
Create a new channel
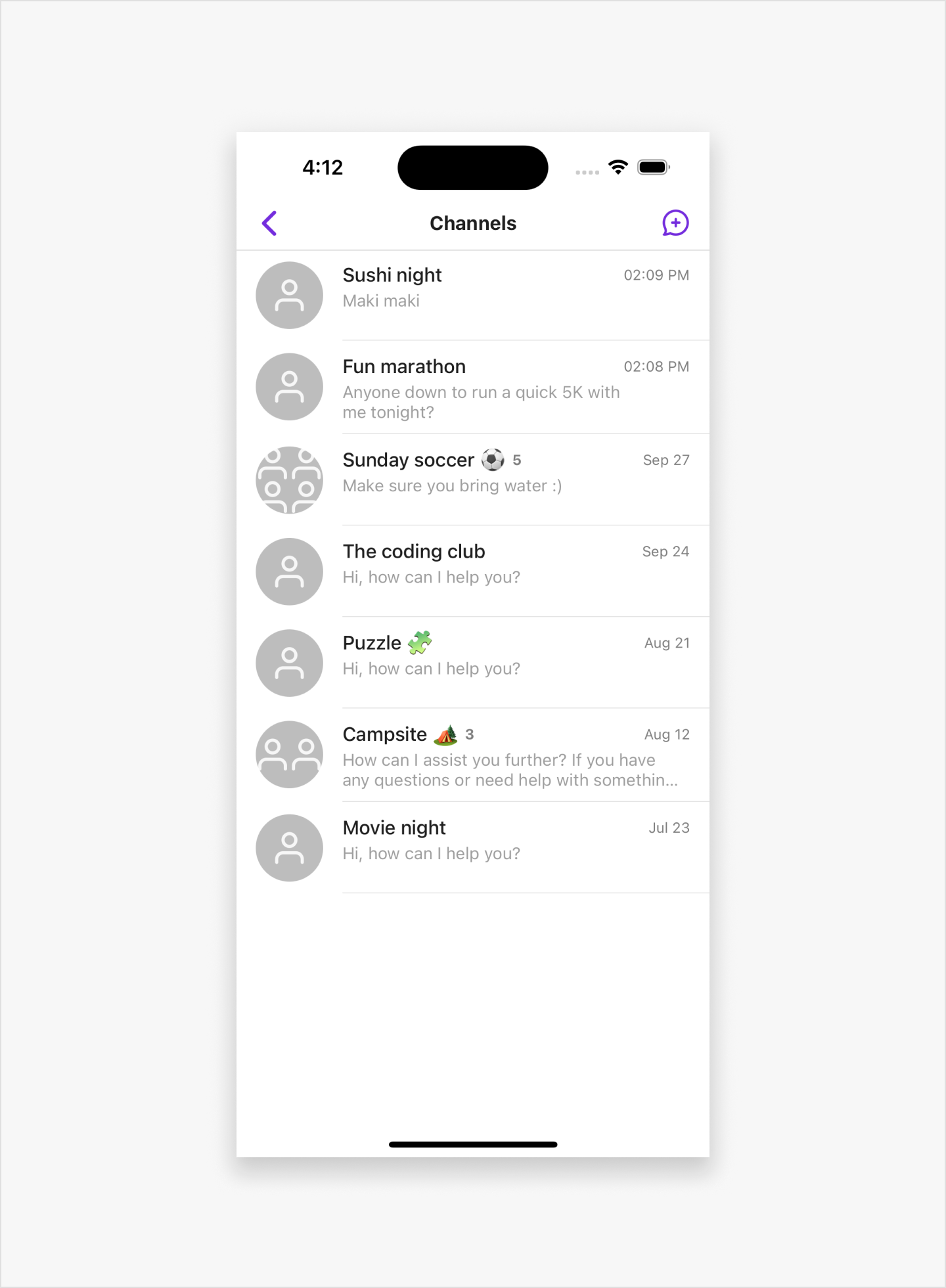(x=675, y=223)
